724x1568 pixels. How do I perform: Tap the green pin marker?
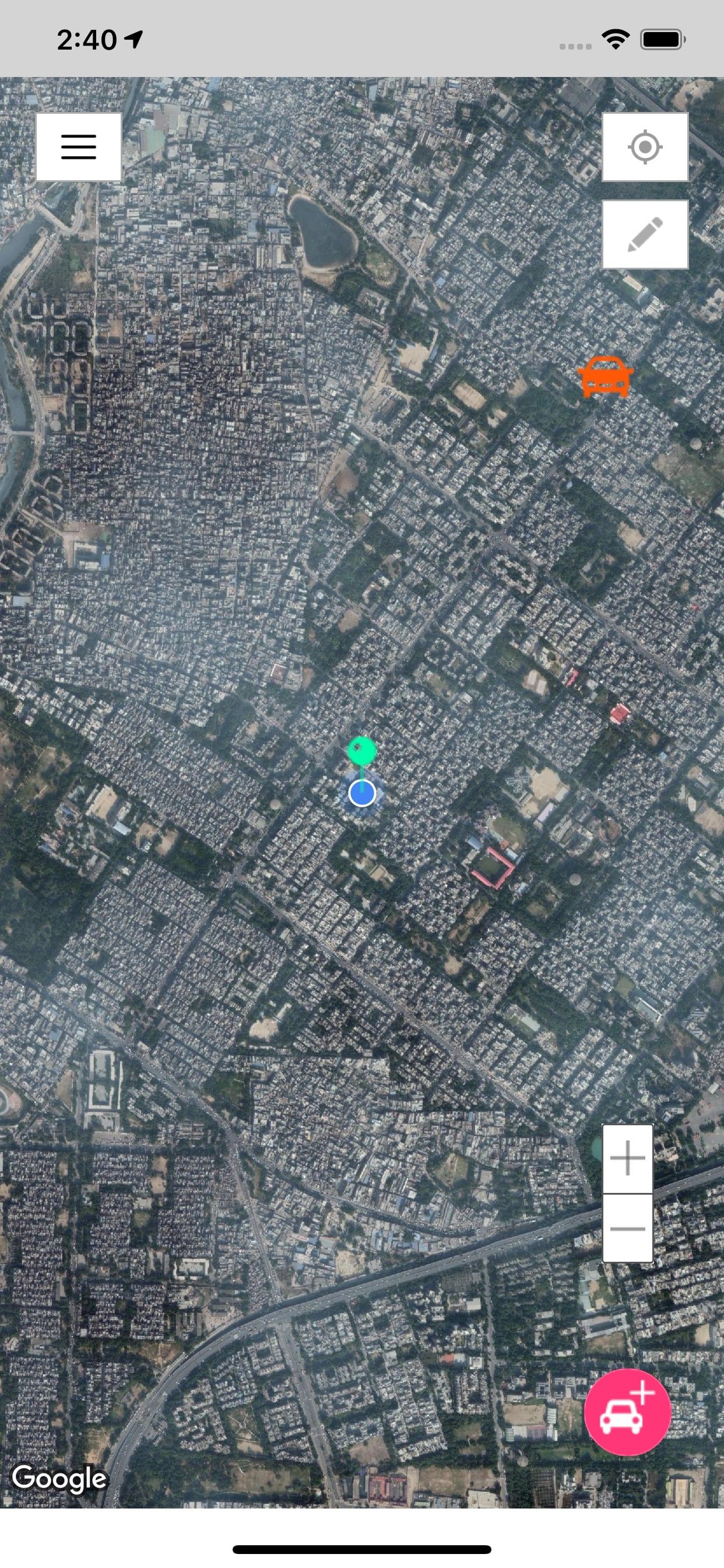click(x=361, y=751)
